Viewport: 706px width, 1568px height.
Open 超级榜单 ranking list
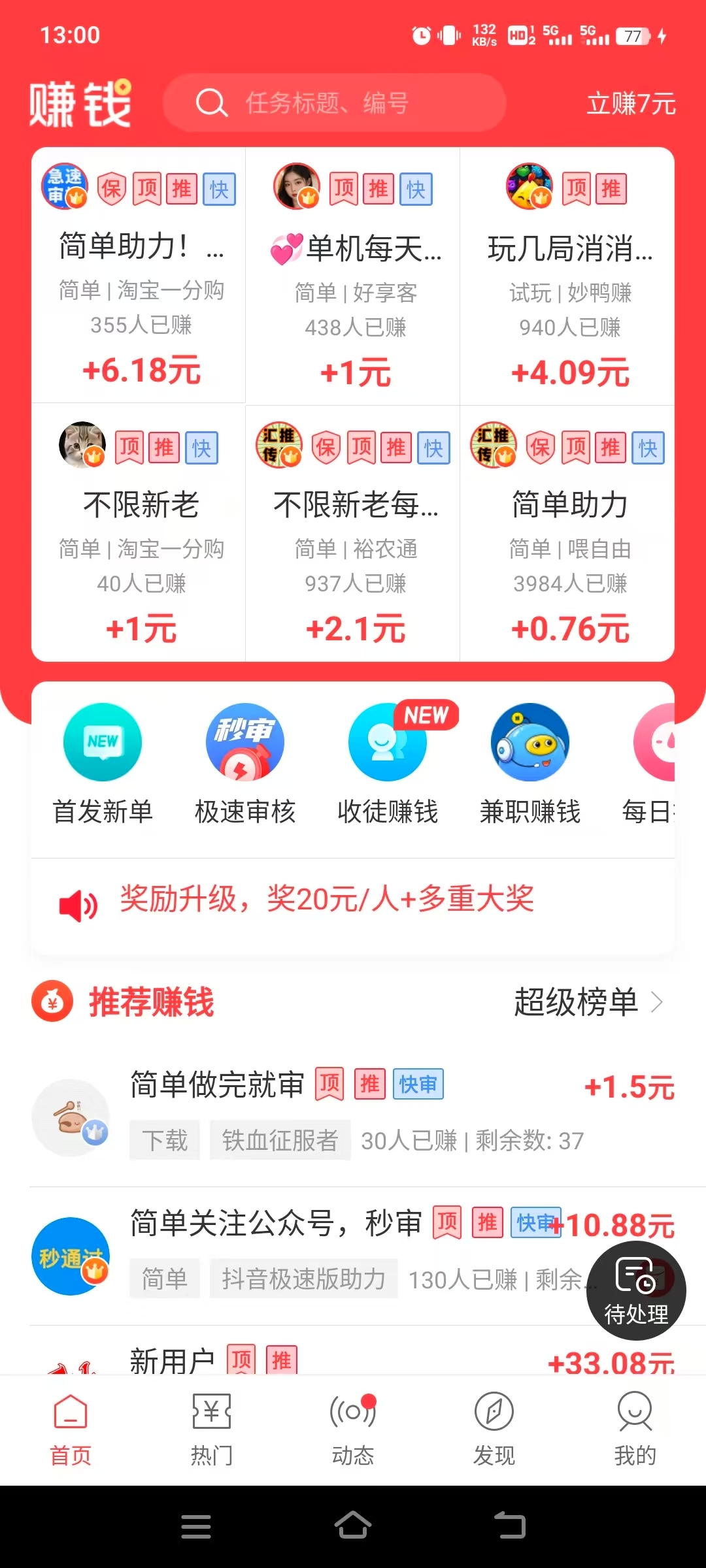point(588,1002)
